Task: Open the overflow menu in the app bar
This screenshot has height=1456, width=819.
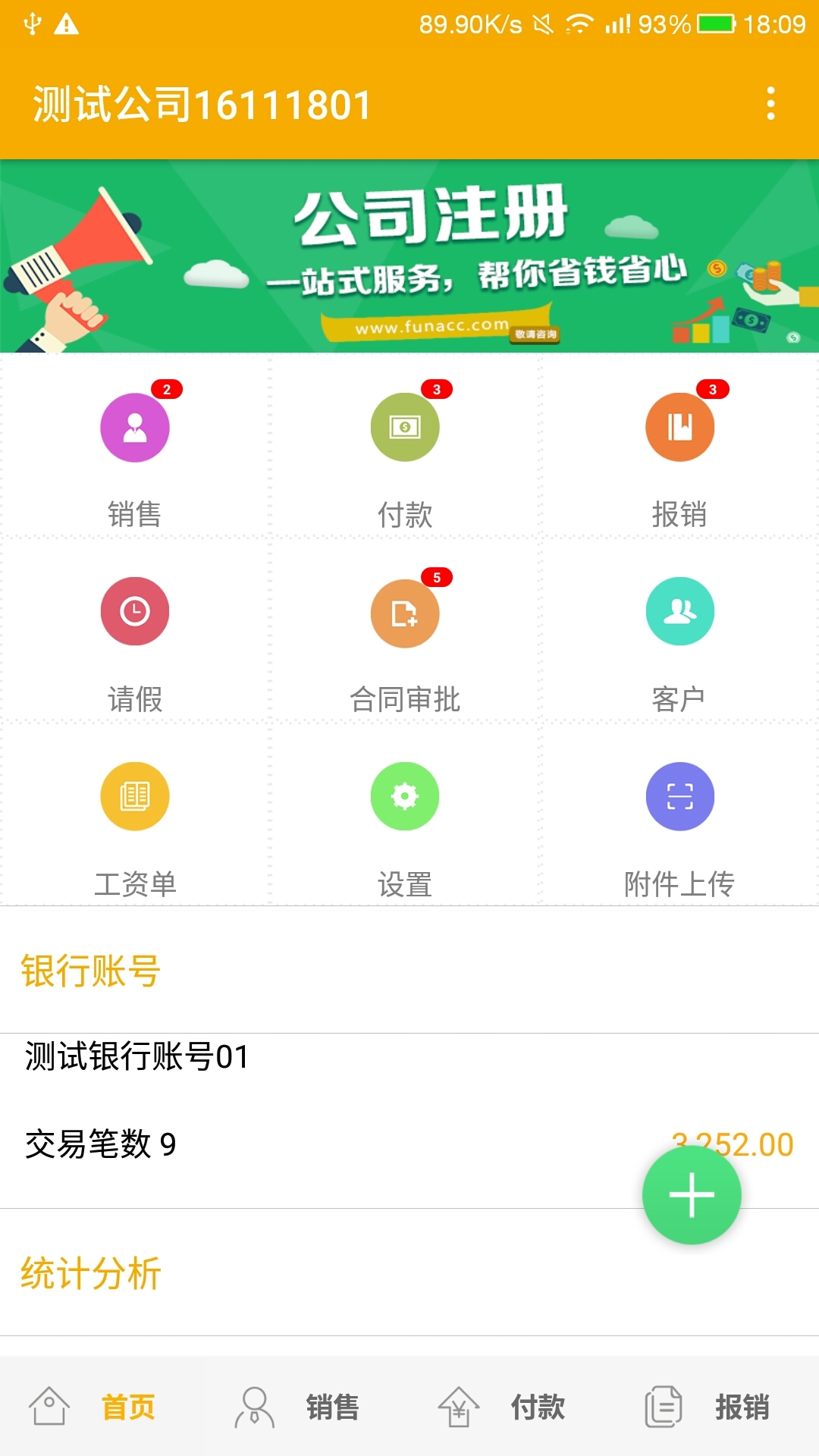Action: pyautogui.click(x=770, y=103)
